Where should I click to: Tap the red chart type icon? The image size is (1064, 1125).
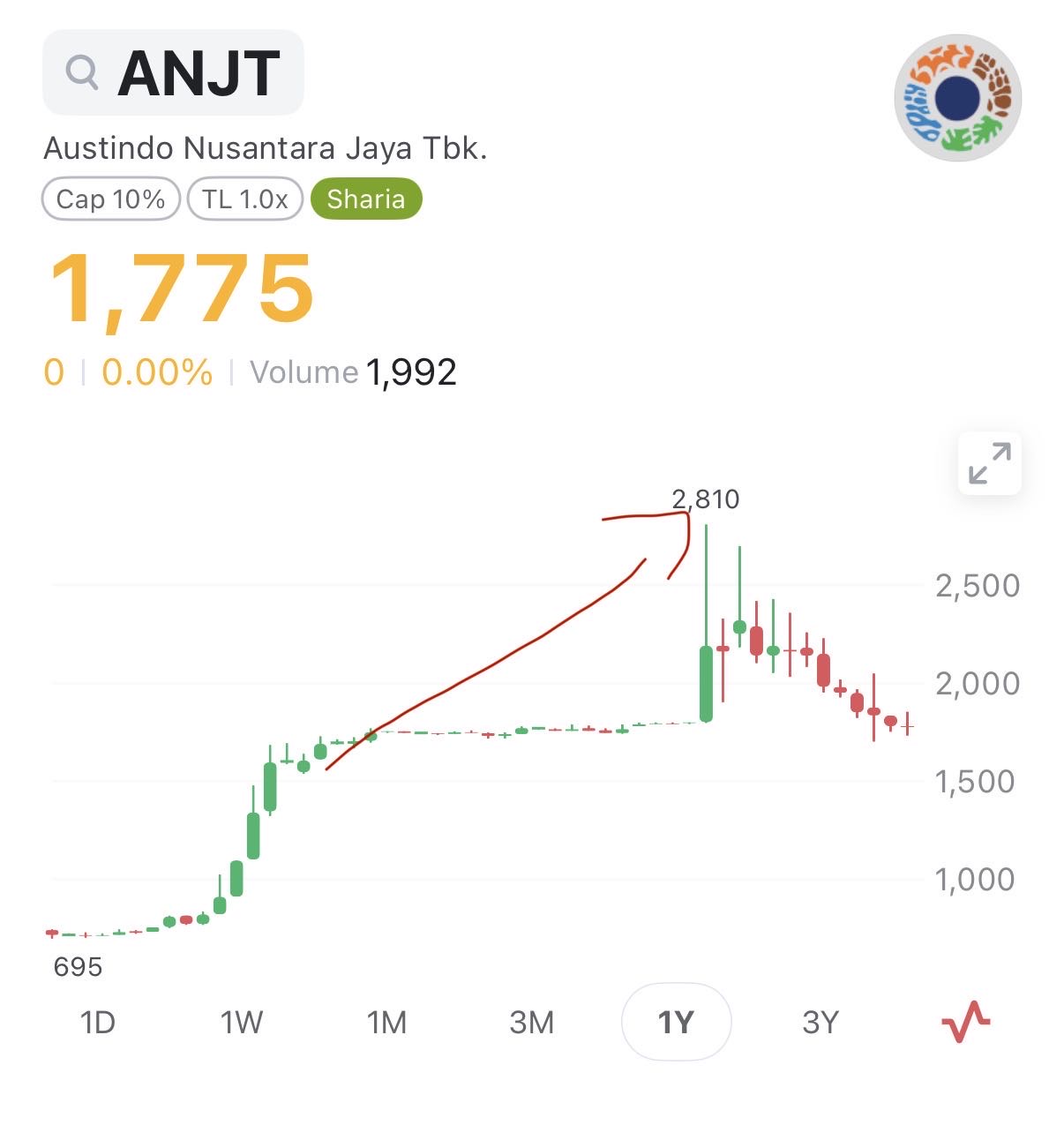click(x=965, y=1022)
